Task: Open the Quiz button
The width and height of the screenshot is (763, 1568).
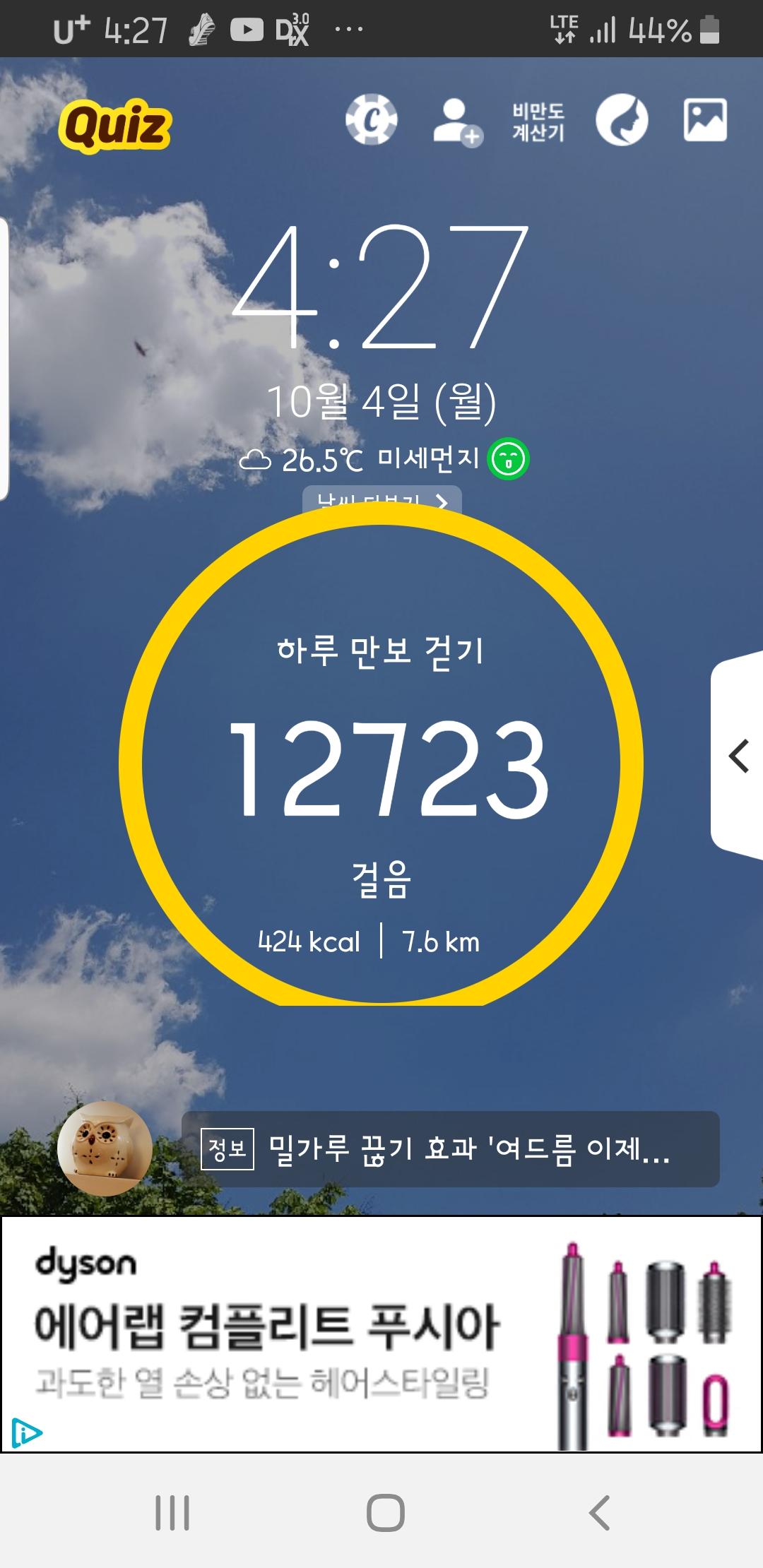Action: [x=115, y=126]
